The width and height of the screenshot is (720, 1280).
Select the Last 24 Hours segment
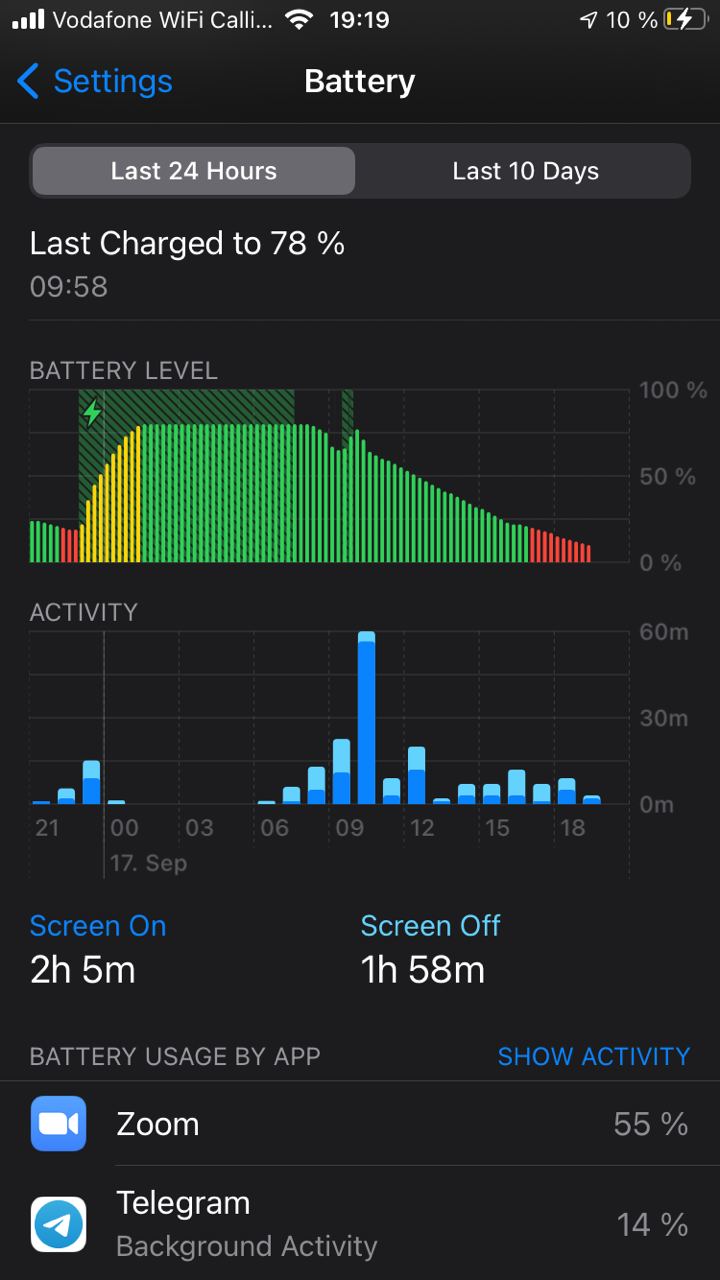pyautogui.click(x=194, y=171)
